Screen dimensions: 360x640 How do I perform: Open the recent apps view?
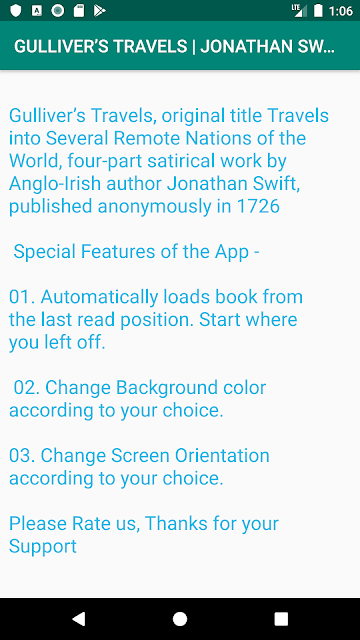[281, 619]
